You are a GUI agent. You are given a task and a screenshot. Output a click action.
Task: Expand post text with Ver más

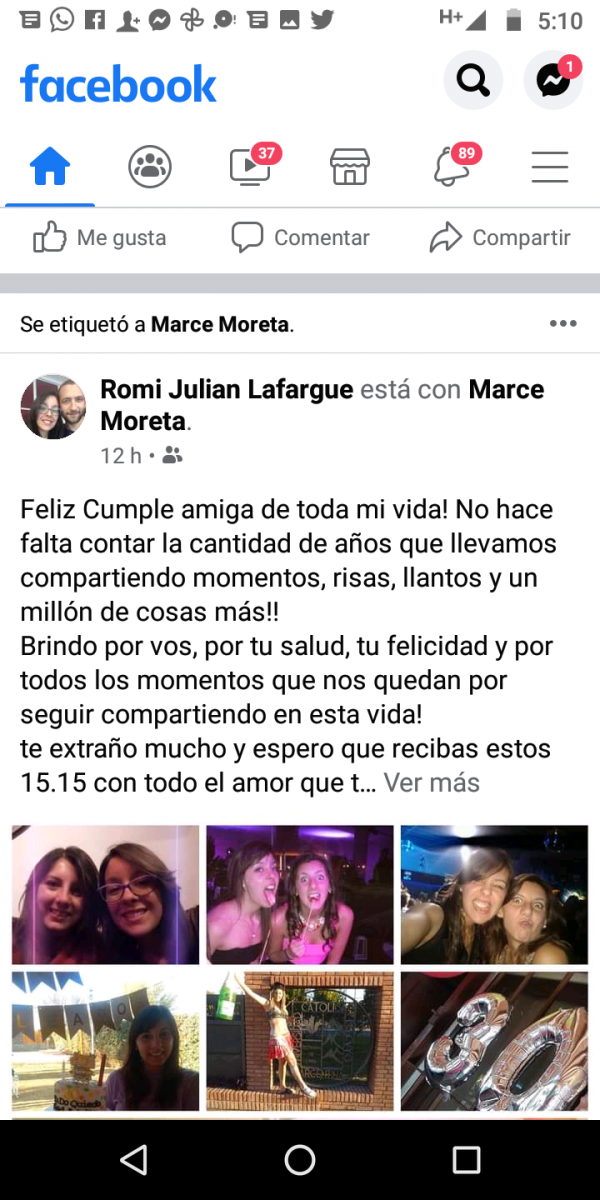432,782
